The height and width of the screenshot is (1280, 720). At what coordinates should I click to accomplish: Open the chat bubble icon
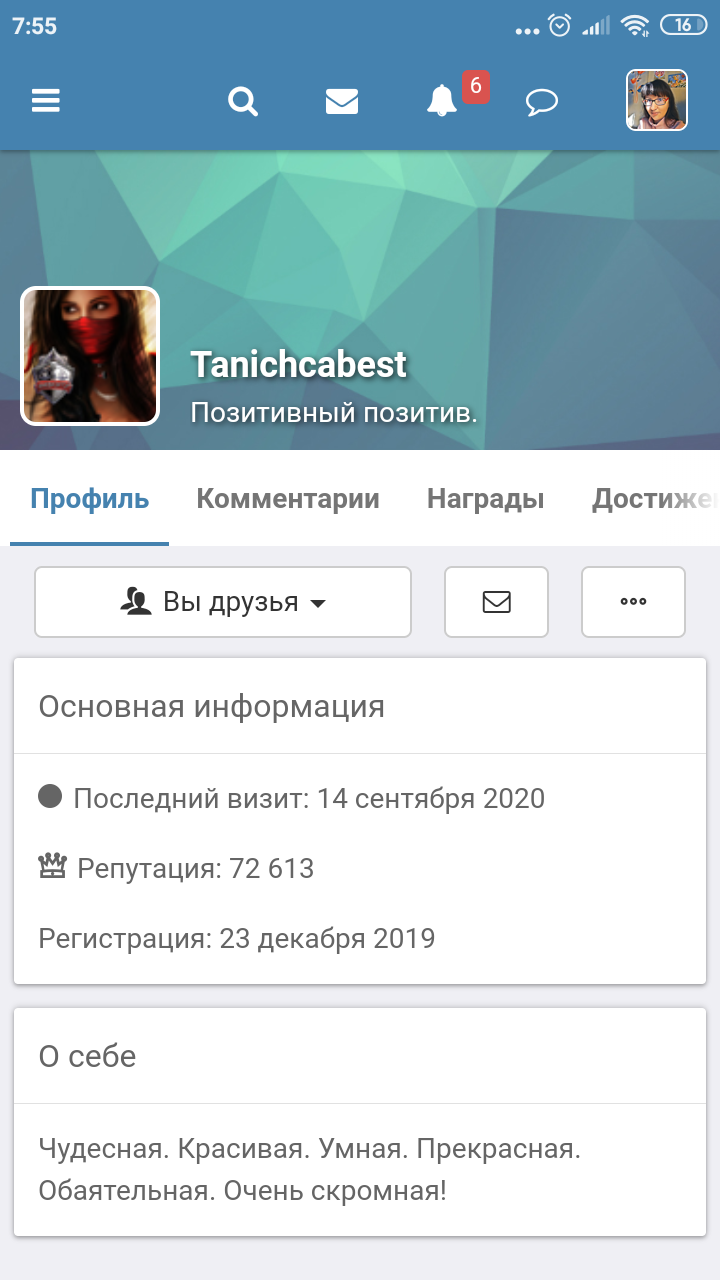click(542, 102)
